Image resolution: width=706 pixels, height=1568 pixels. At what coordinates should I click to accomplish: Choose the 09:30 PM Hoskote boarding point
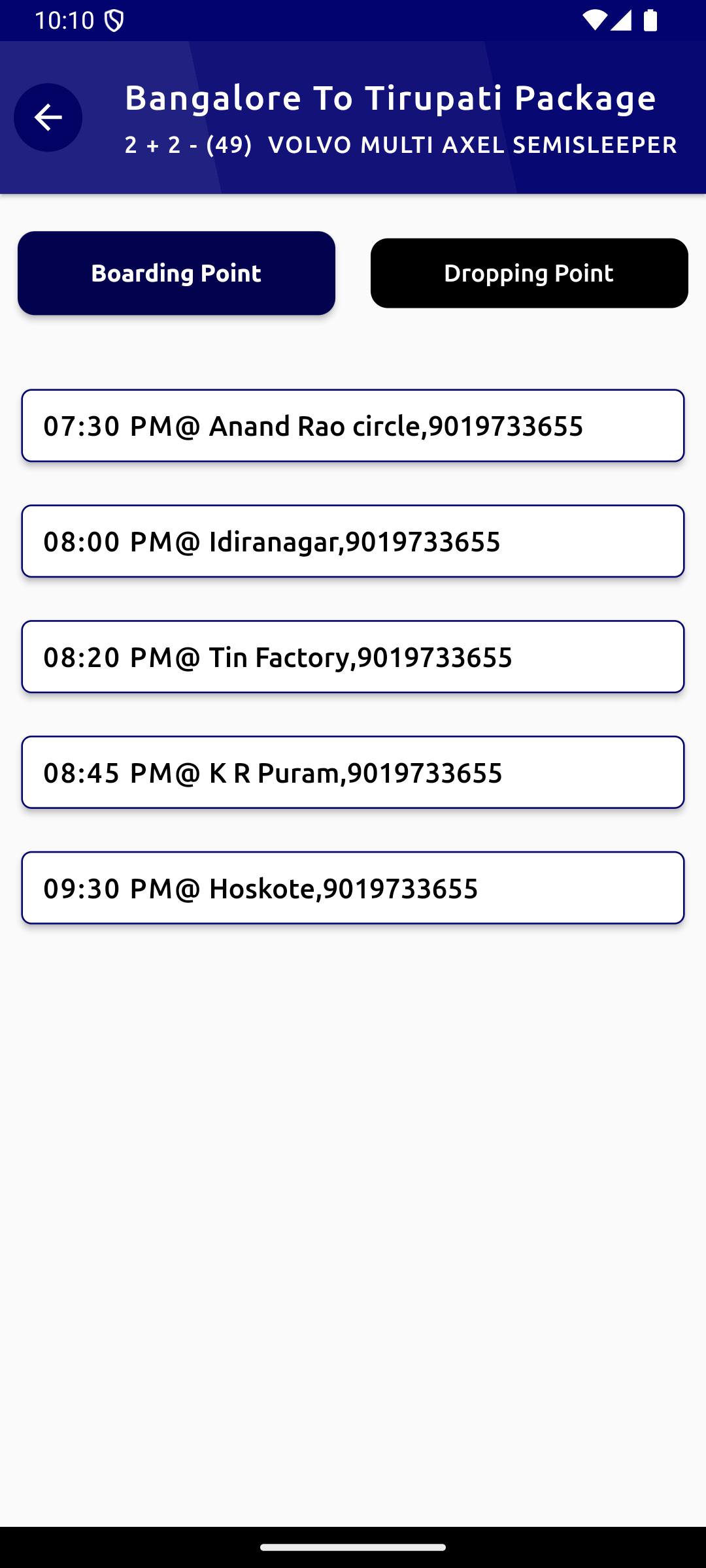[353, 889]
